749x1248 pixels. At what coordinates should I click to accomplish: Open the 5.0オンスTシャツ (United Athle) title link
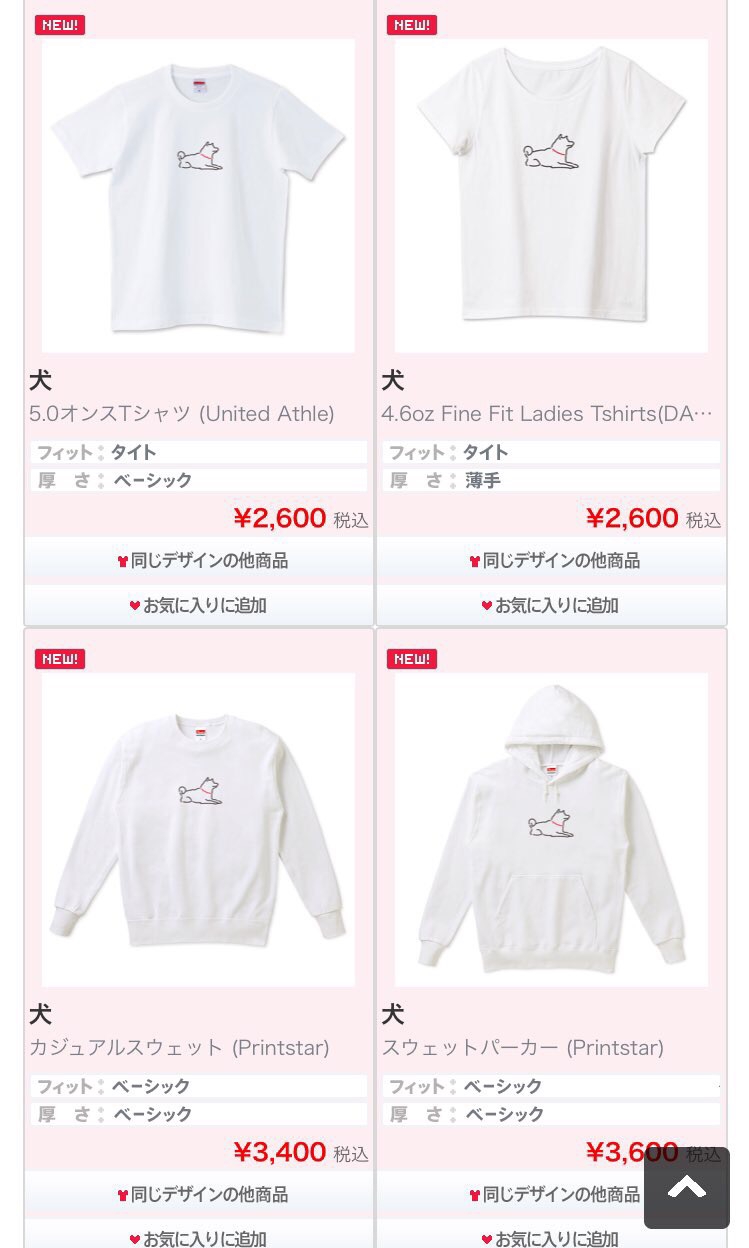coord(182,413)
